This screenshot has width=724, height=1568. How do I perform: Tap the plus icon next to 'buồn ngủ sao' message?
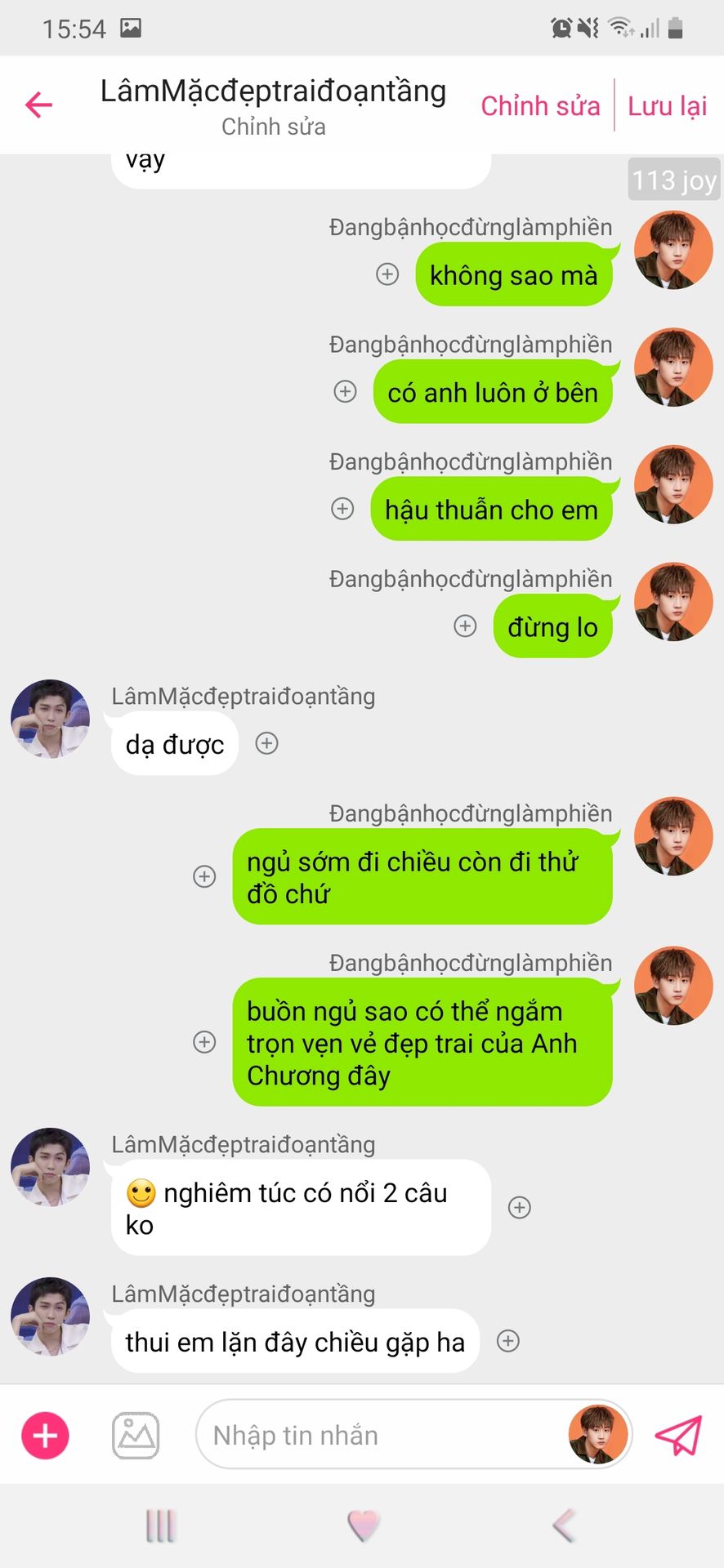[204, 1042]
